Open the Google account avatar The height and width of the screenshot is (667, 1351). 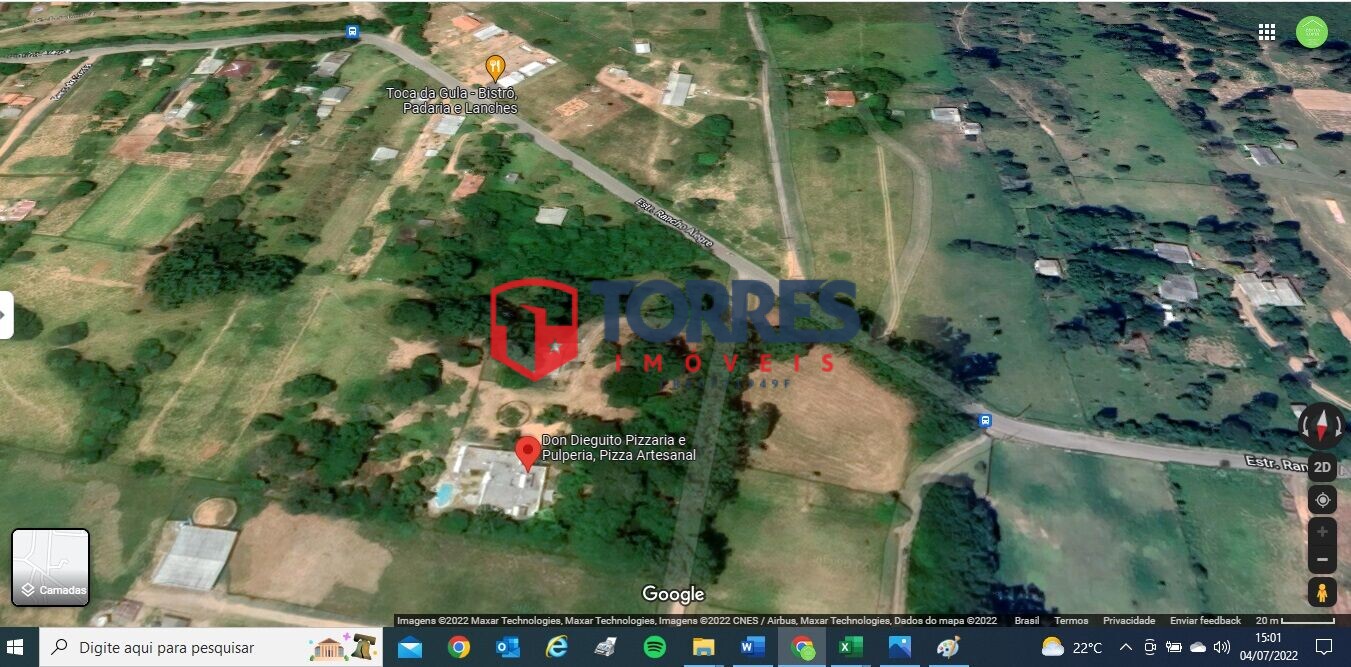(1311, 32)
